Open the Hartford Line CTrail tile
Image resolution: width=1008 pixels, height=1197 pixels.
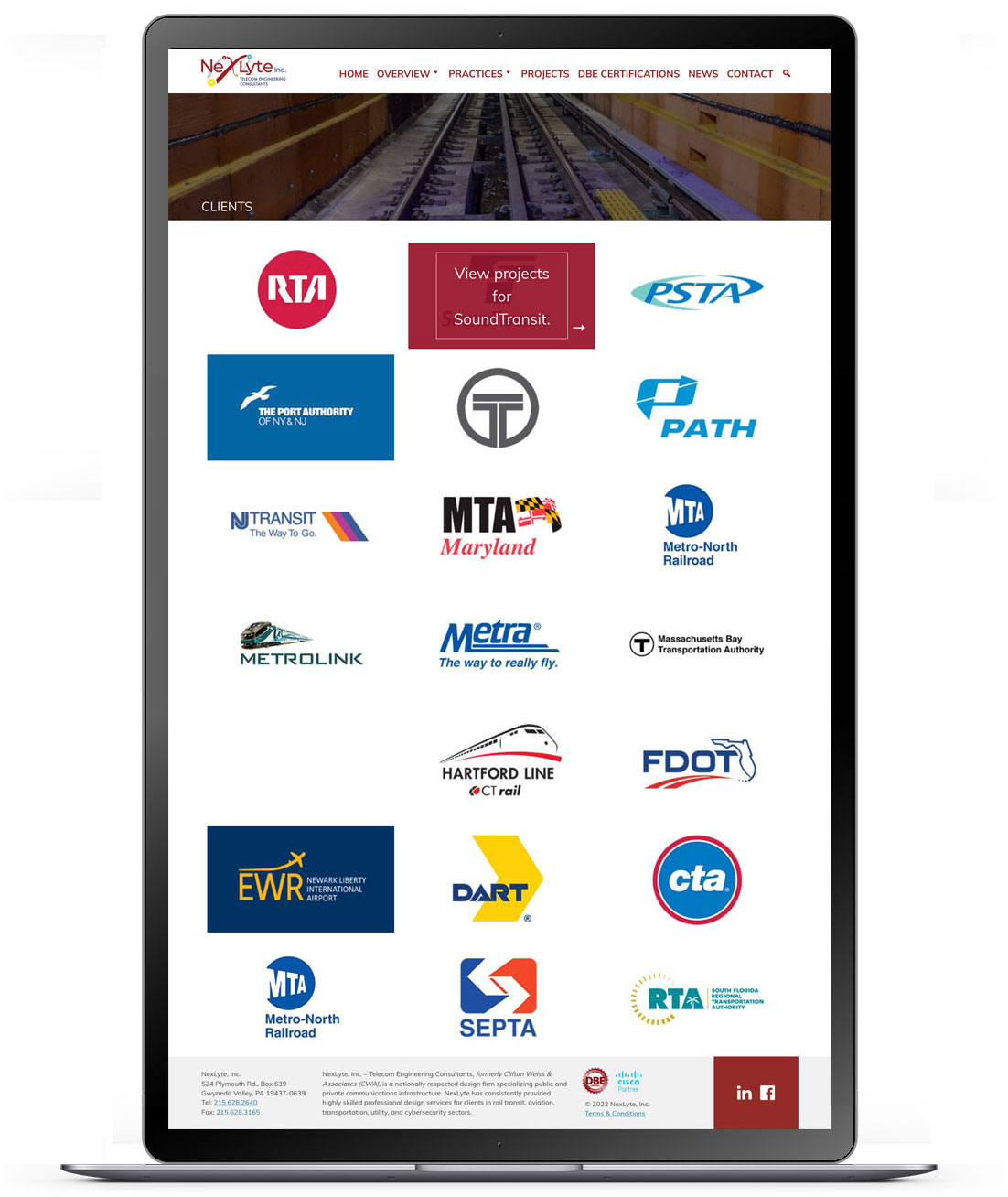(499, 761)
